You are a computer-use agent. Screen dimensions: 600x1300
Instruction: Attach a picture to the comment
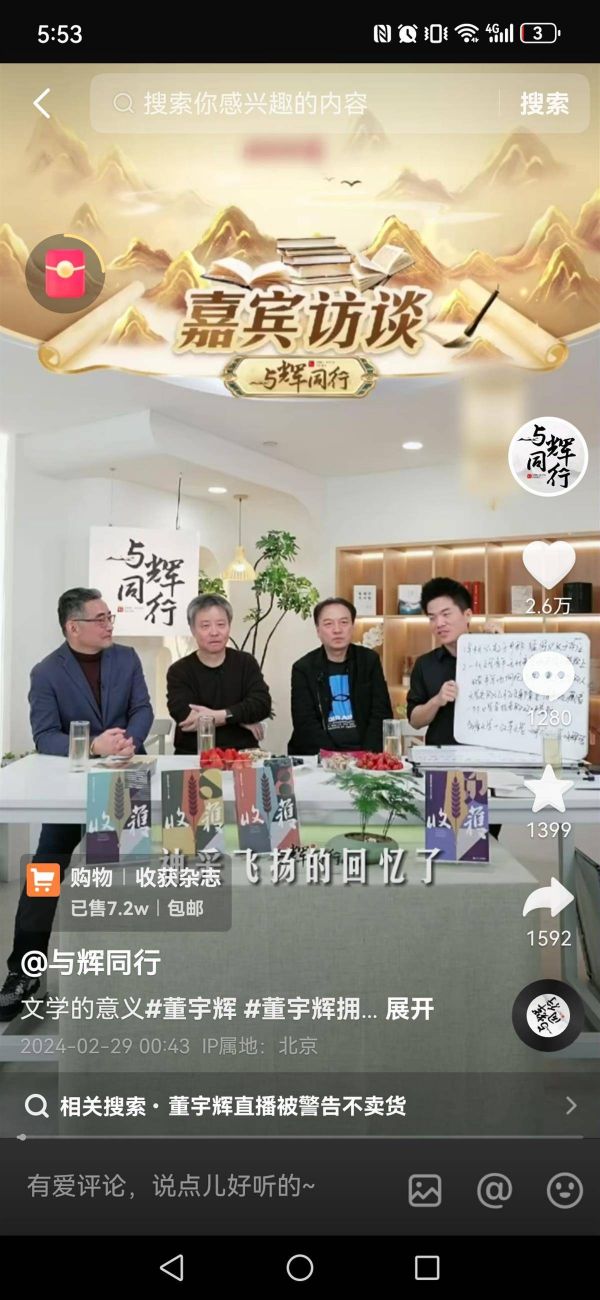pyautogui.click(x=425, y=1189)
